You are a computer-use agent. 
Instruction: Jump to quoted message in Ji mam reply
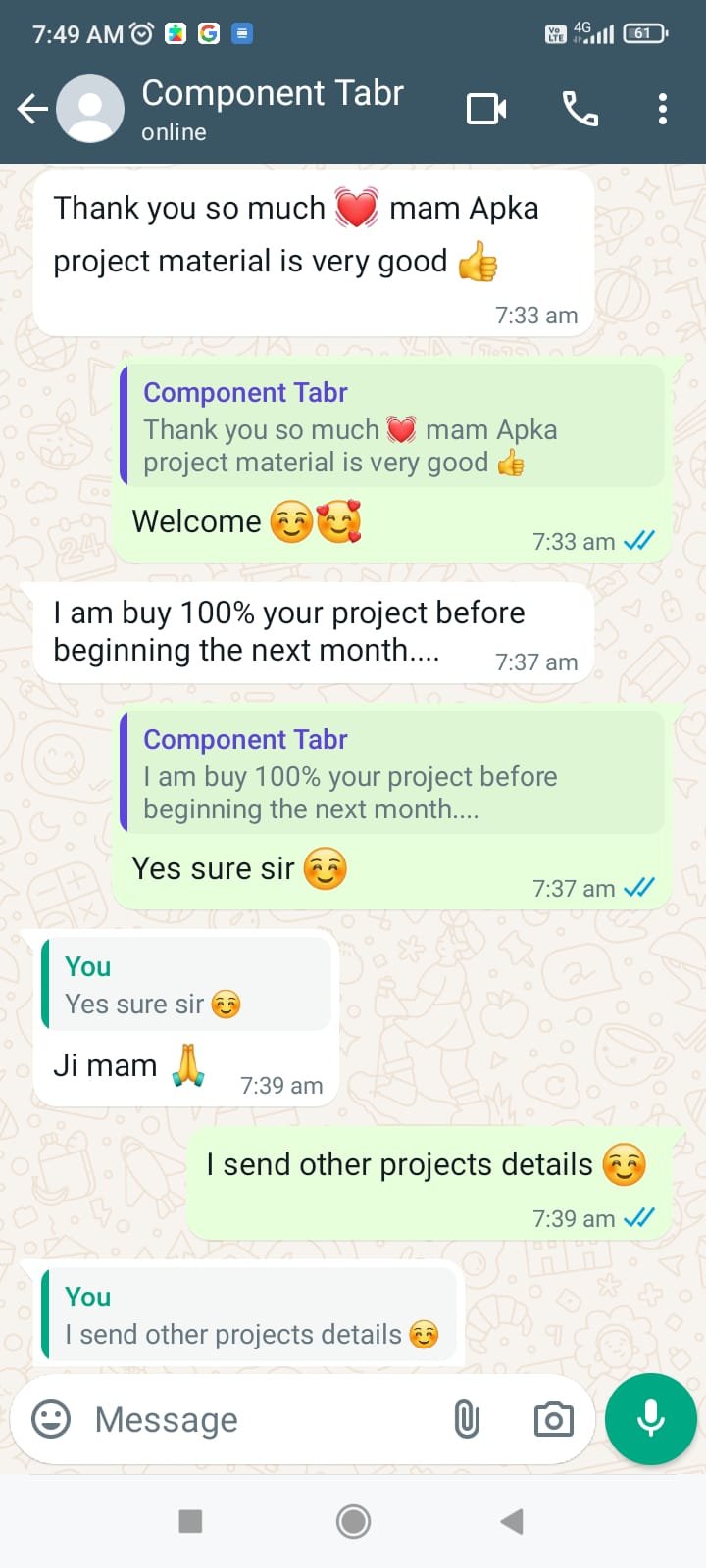tap(186, 985)
